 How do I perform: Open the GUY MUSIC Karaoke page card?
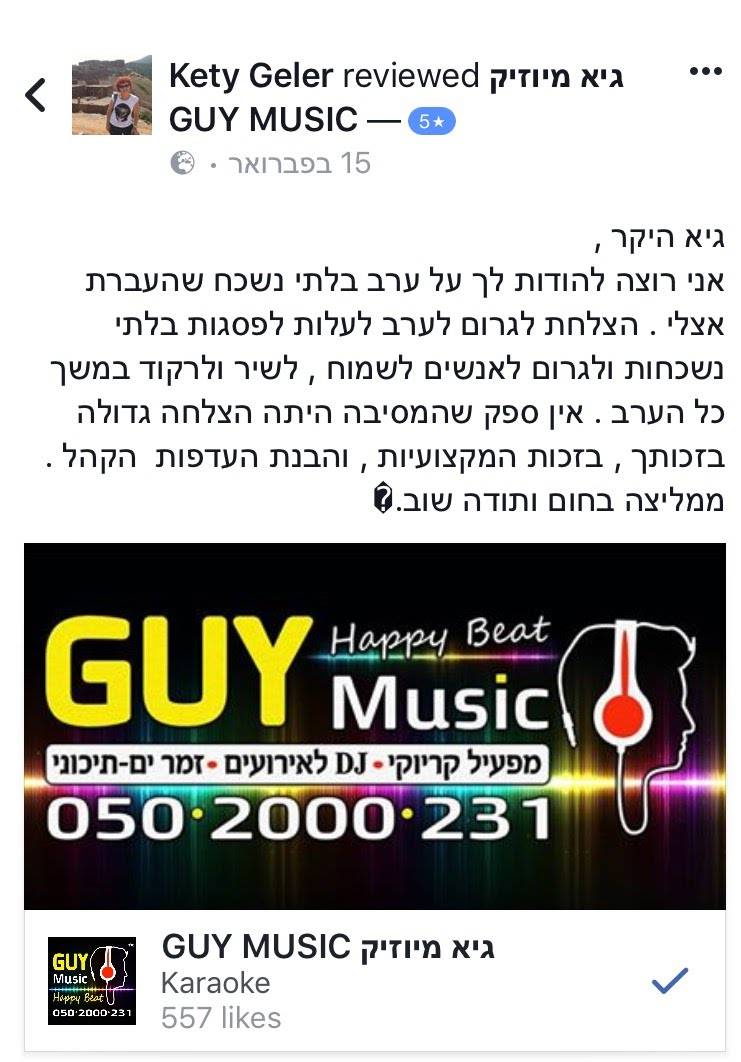330,980
